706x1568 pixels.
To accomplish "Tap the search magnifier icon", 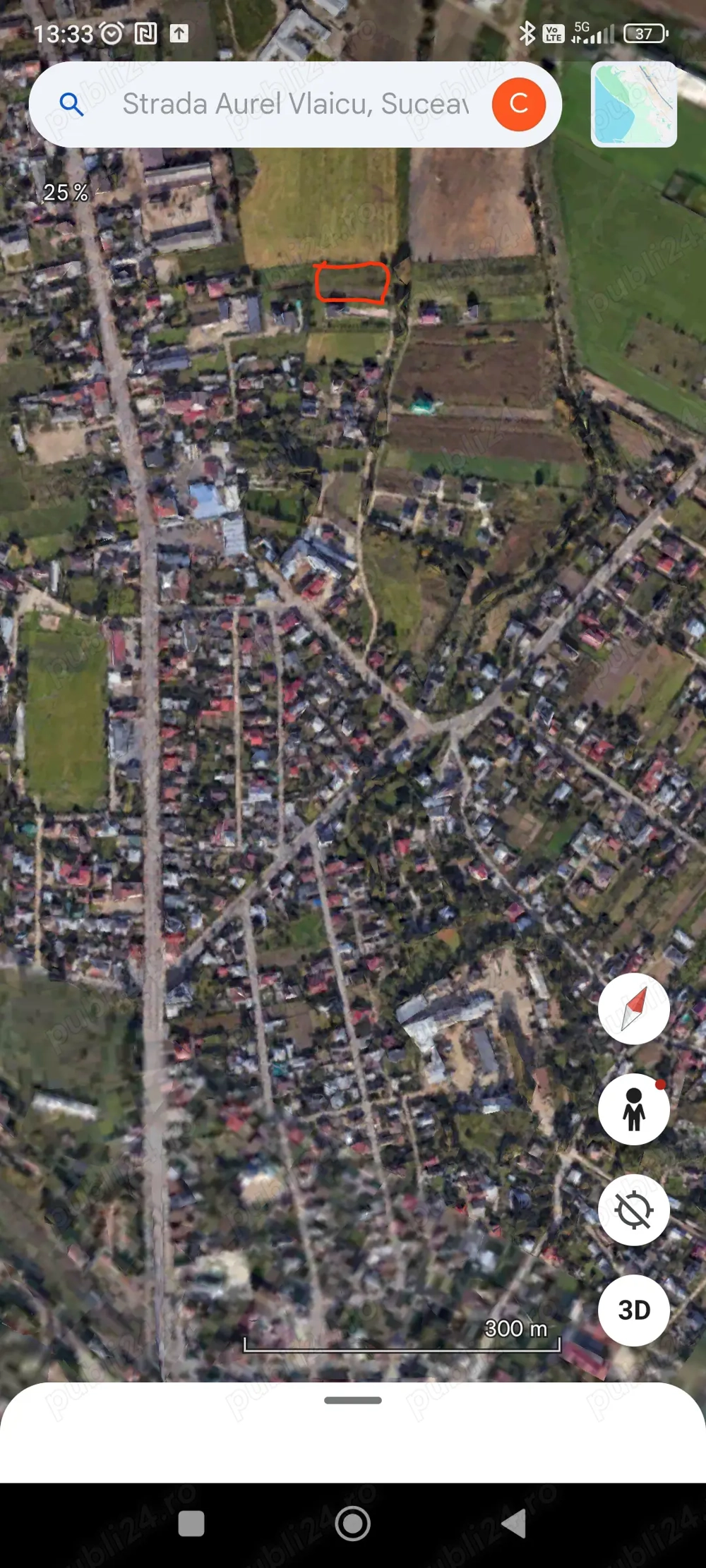I will (x=71, y=104).
